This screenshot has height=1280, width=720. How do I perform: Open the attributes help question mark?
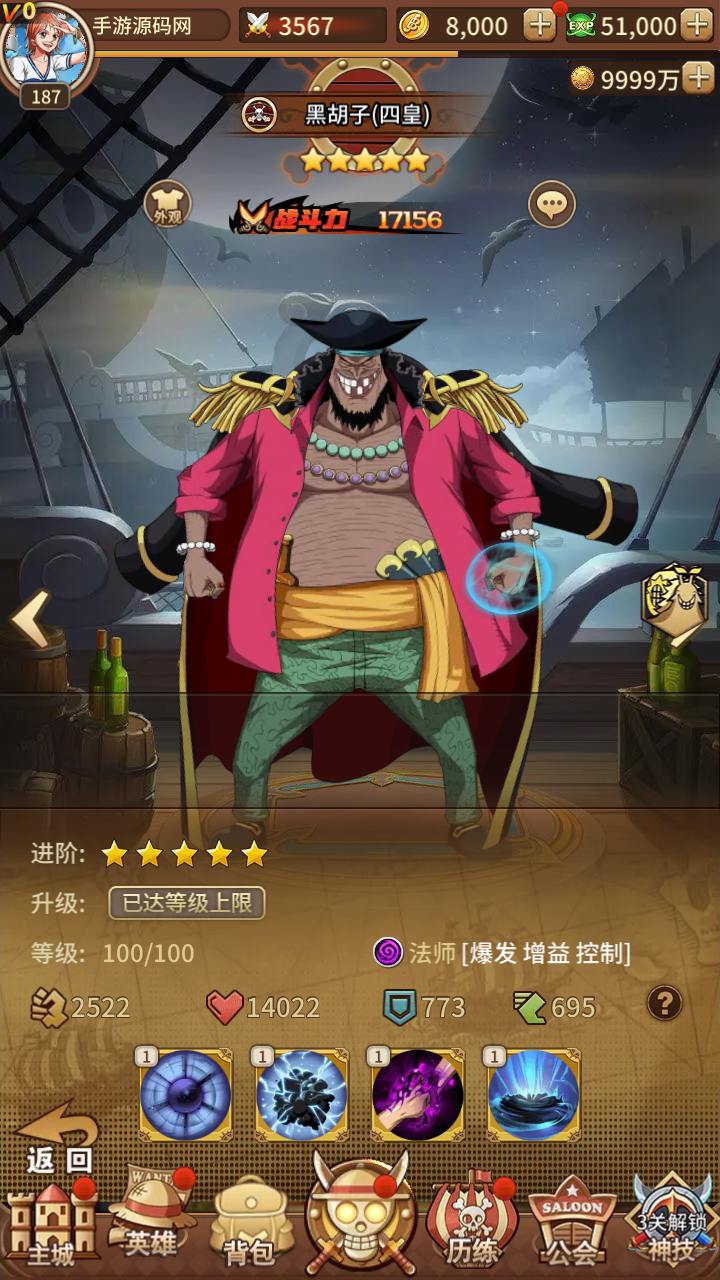[664, 1003]
